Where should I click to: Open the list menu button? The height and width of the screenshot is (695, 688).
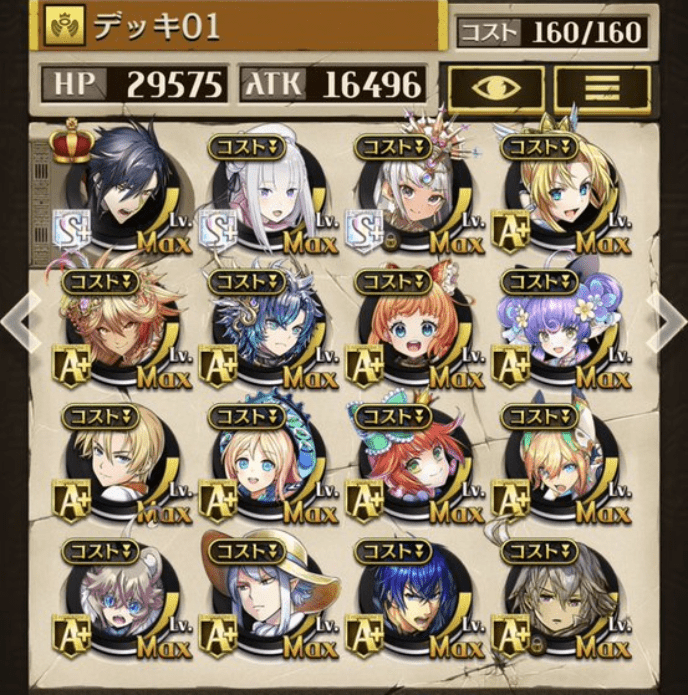[603, 90]
